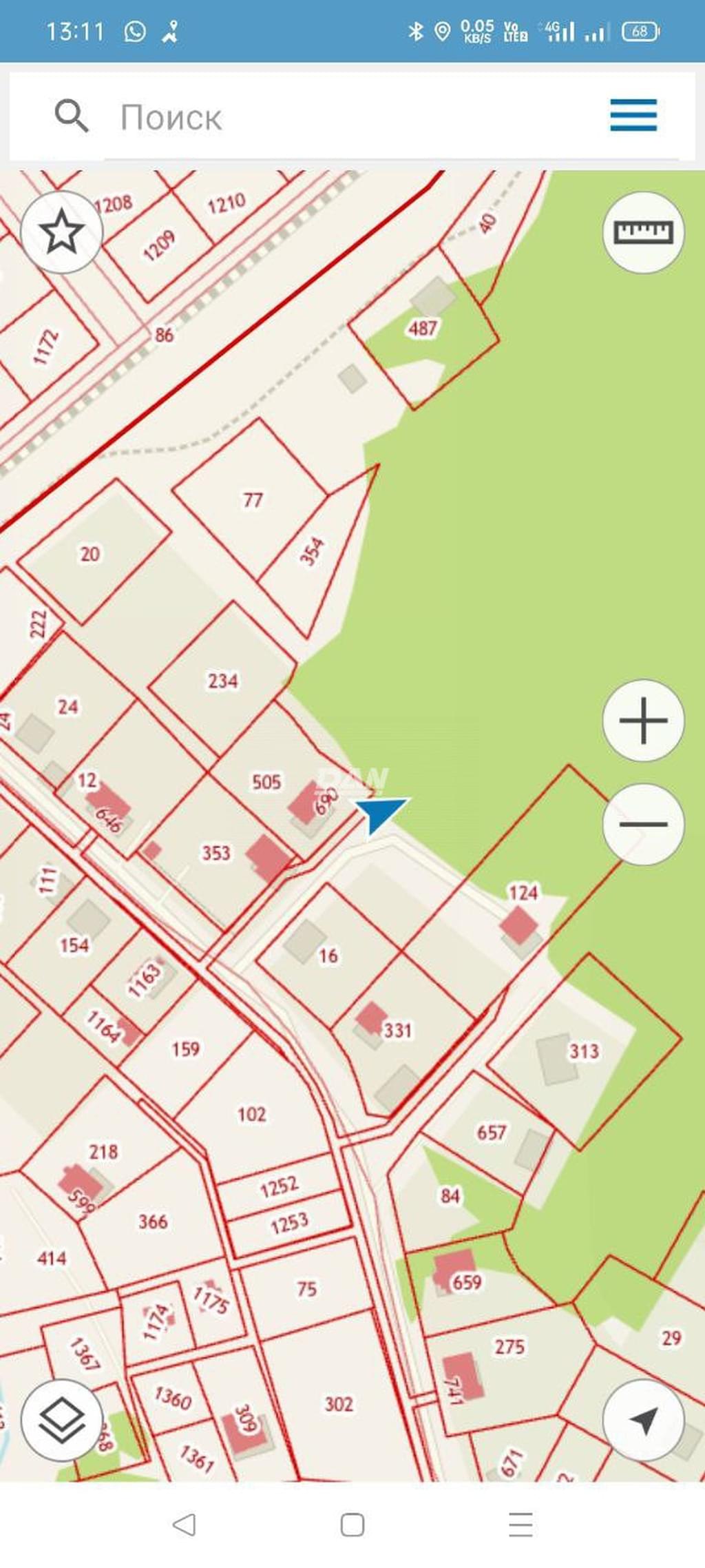Tap the Поиск search field
The width and height of the screenshot is (705, 1568).
pyautogui.click(x=344, y=117)
